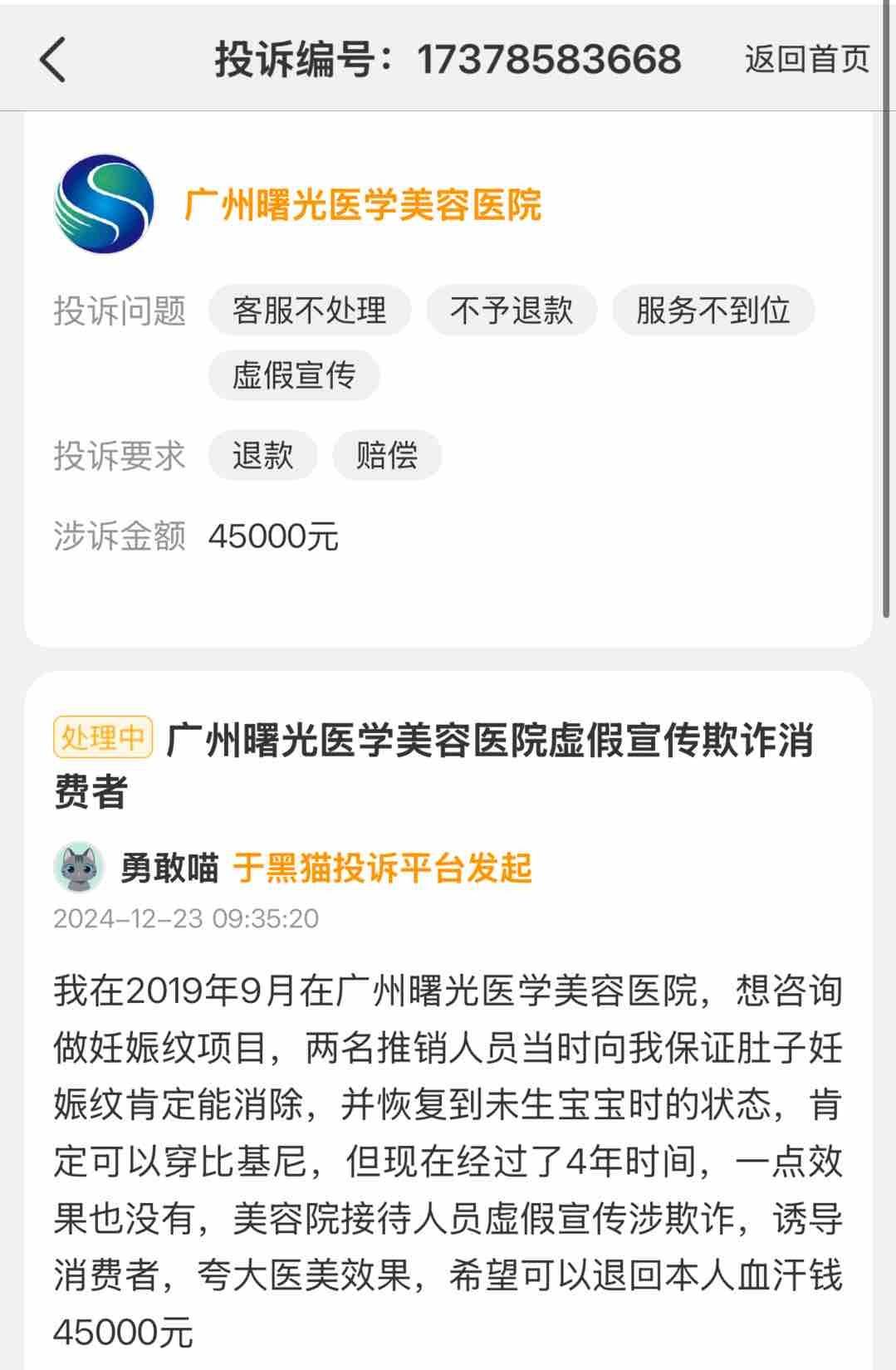Viewport: 896px width, 1370px height.
Task: Toggle the 服务不到位 complaint tag
Action: [713, 310]
